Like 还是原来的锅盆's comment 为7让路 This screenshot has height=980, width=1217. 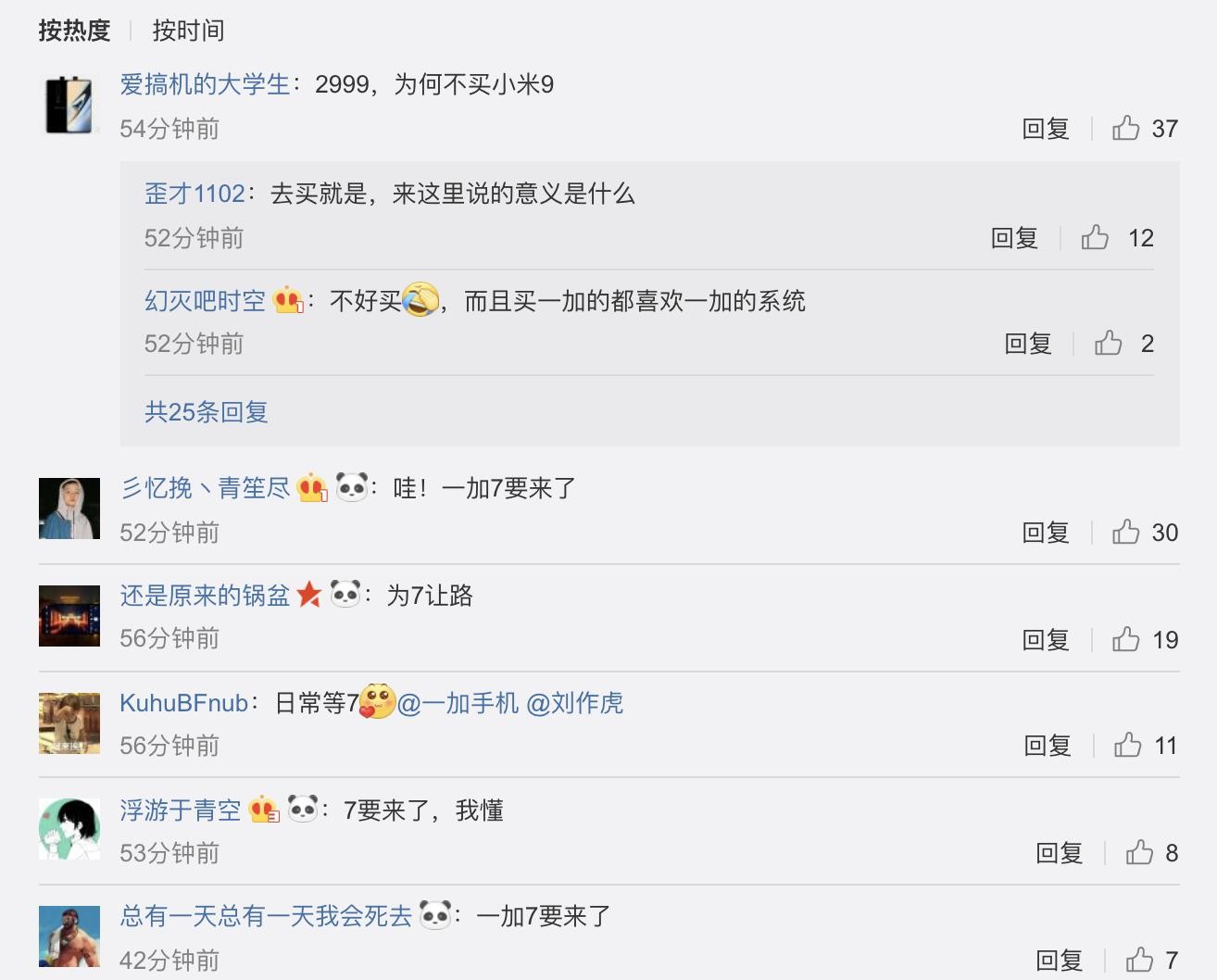point(1126,639)
